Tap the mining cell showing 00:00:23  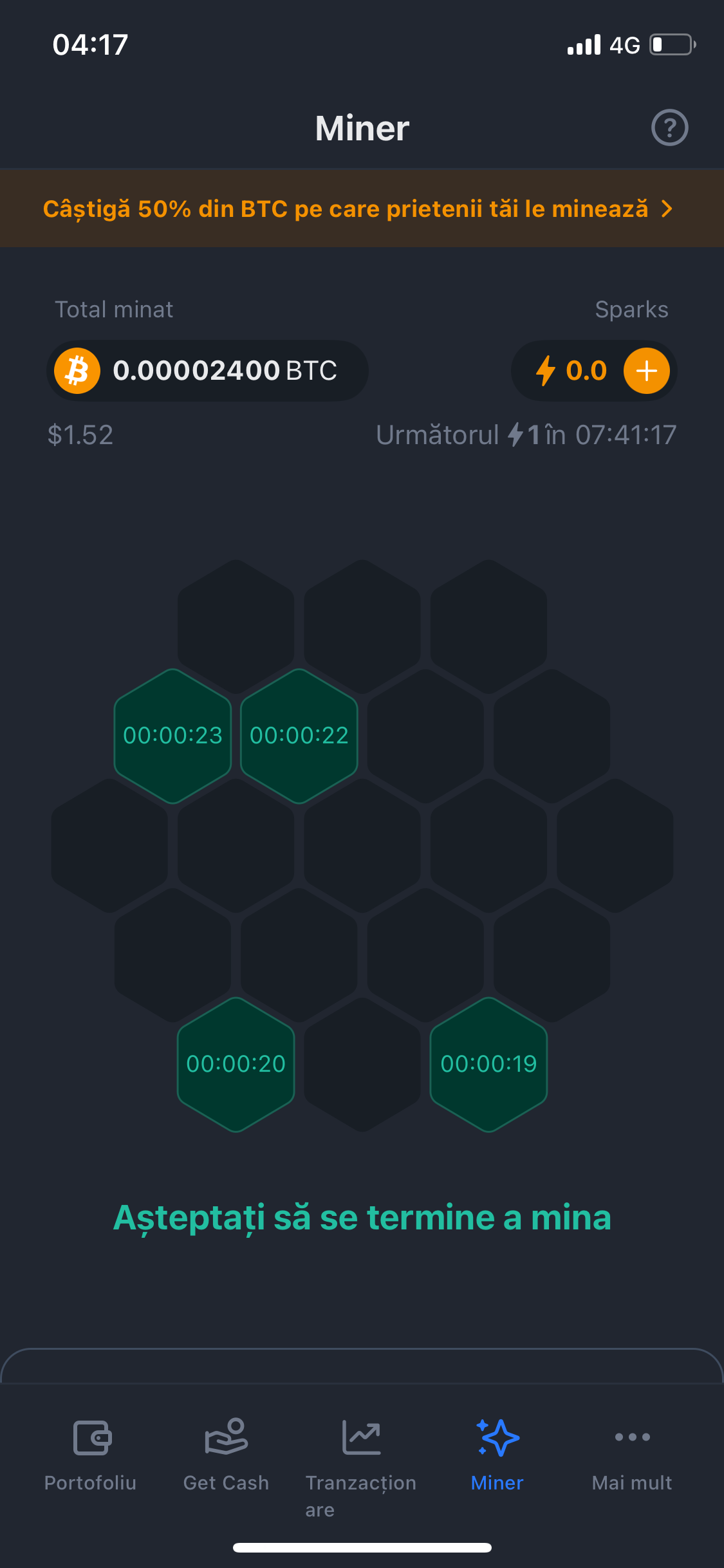tap(172, 736)
